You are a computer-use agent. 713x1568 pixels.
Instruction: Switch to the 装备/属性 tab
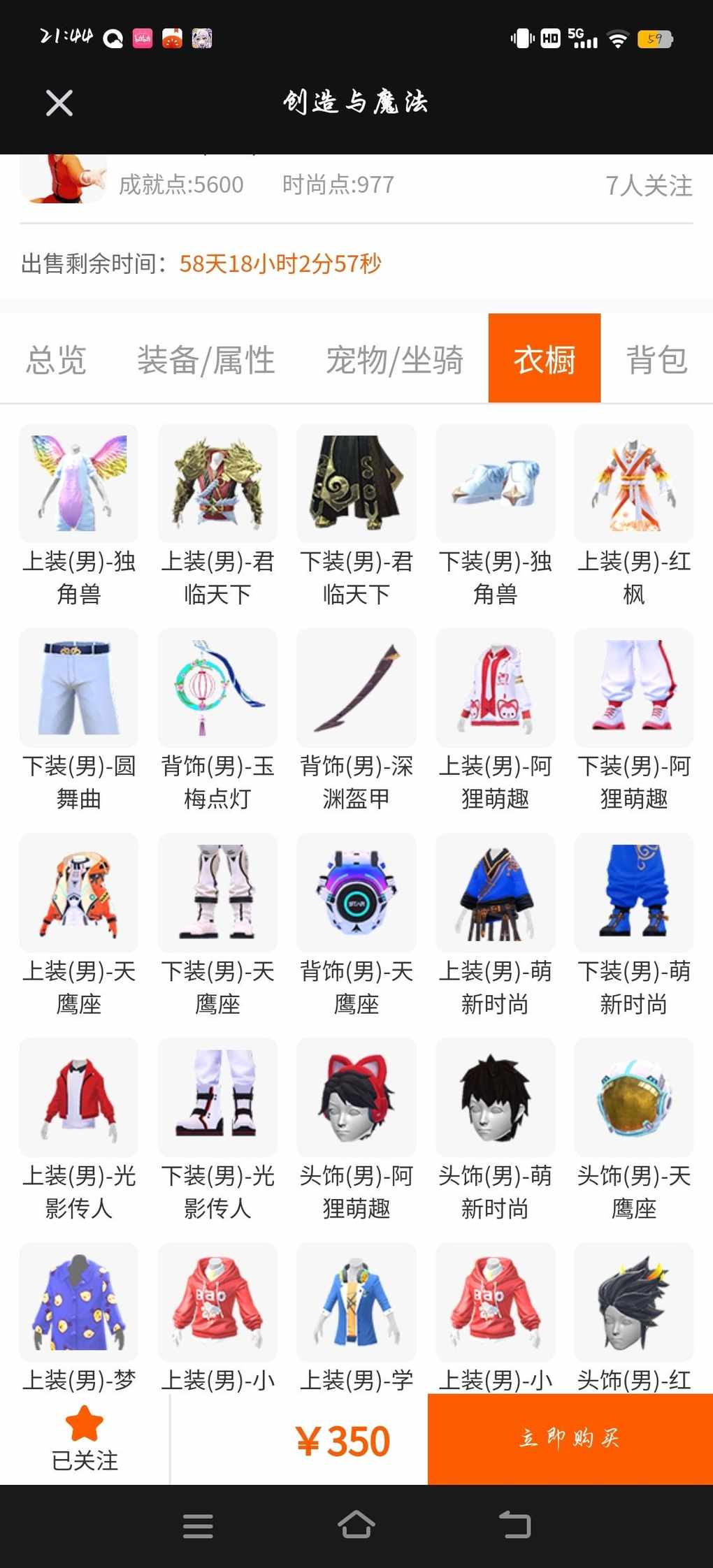click(206, 360)
